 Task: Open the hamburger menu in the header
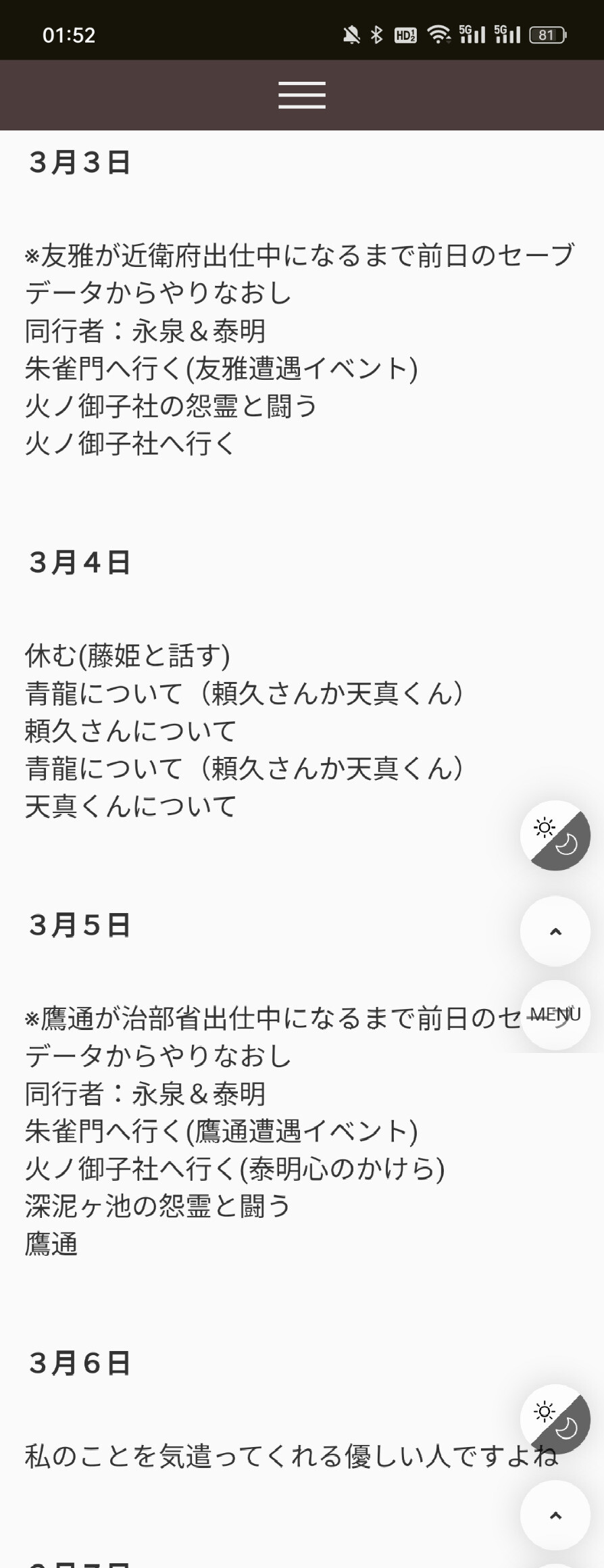[302, 95]
